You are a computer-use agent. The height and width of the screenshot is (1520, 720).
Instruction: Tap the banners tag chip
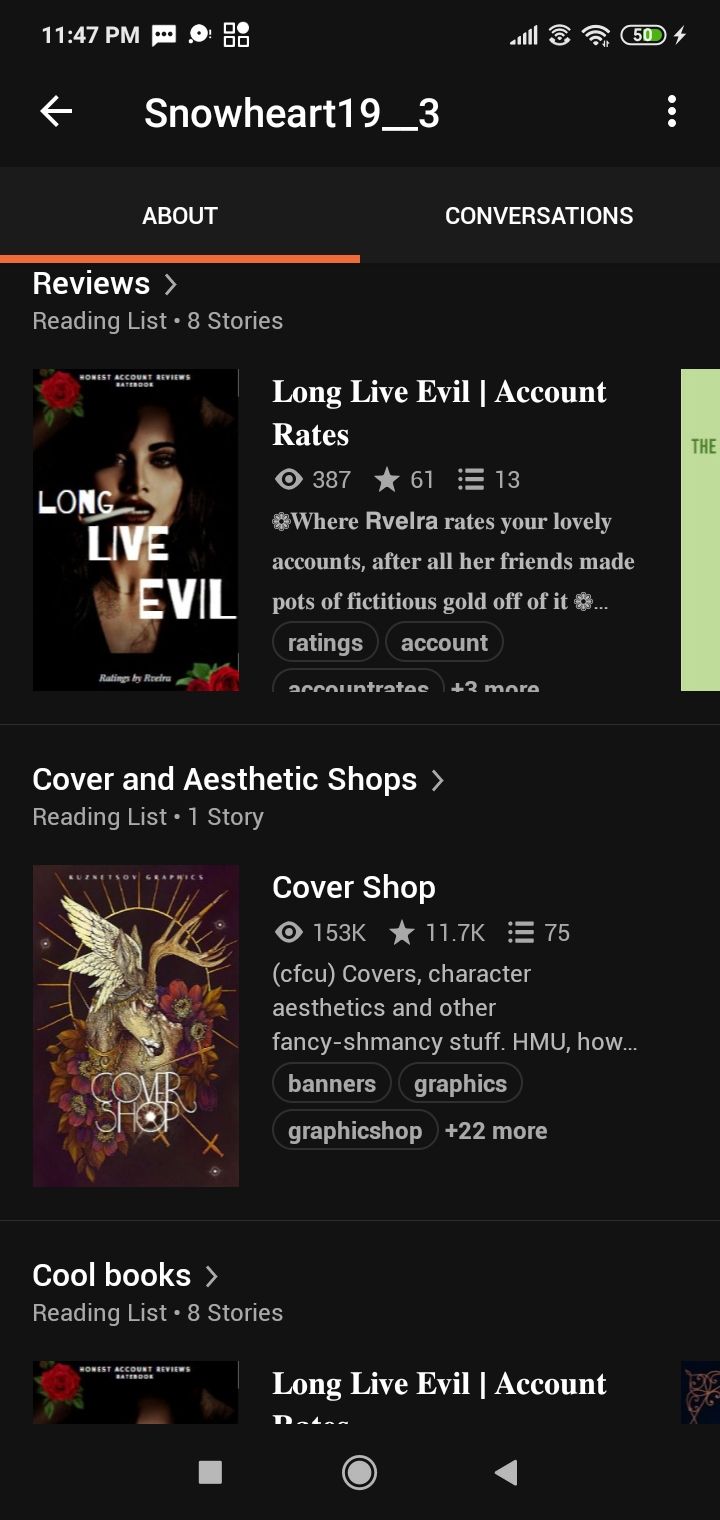click(x=332, y=1084)
